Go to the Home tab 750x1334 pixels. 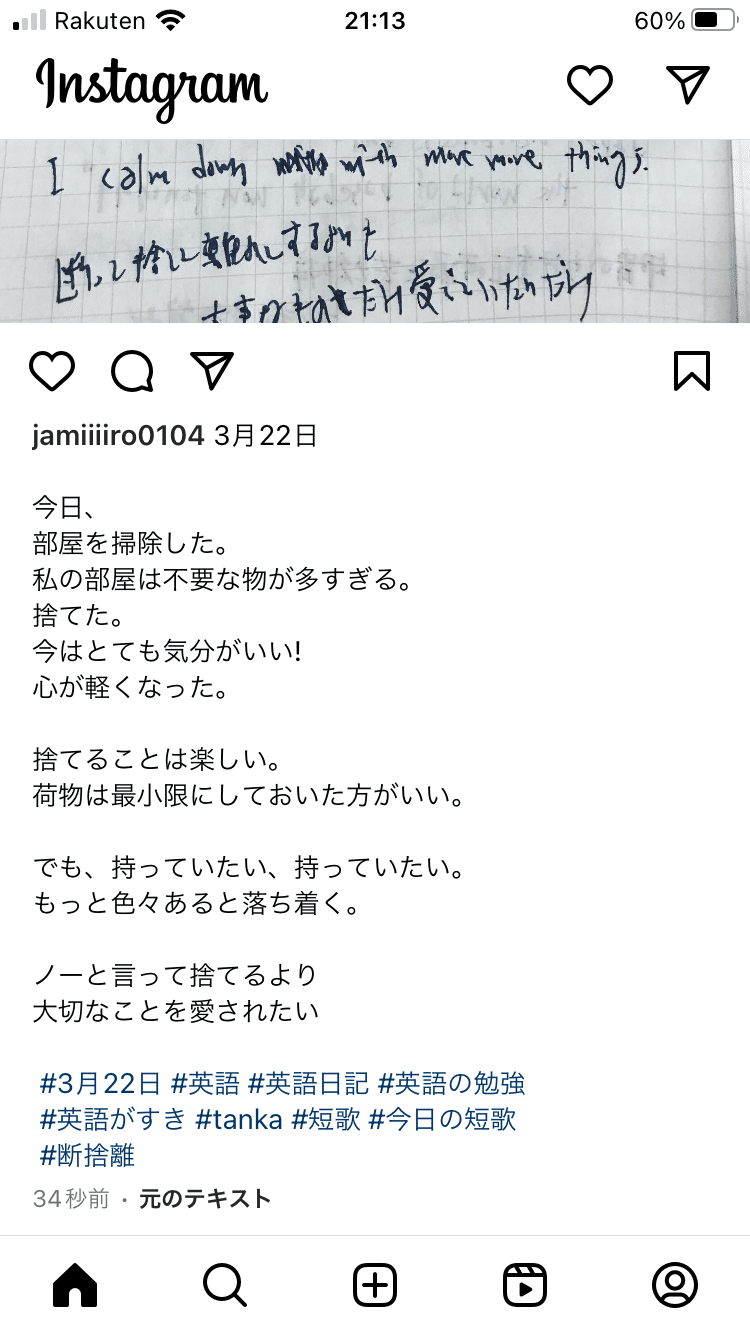[x=75, y=1284]
